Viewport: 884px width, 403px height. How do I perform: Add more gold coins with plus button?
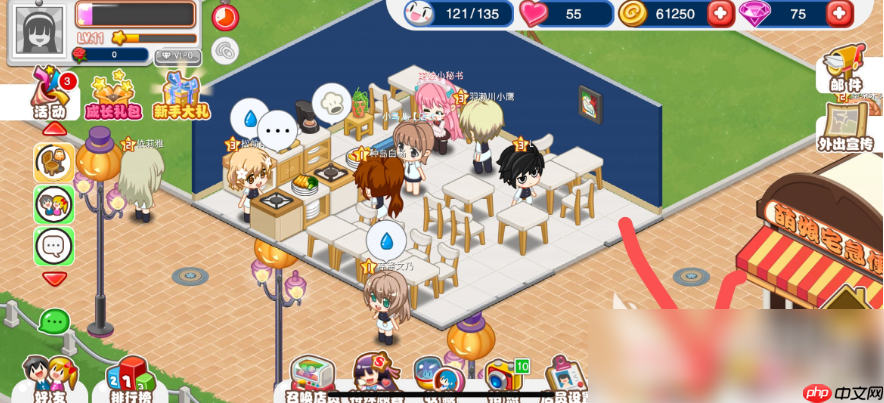click(x=720, y=14)
